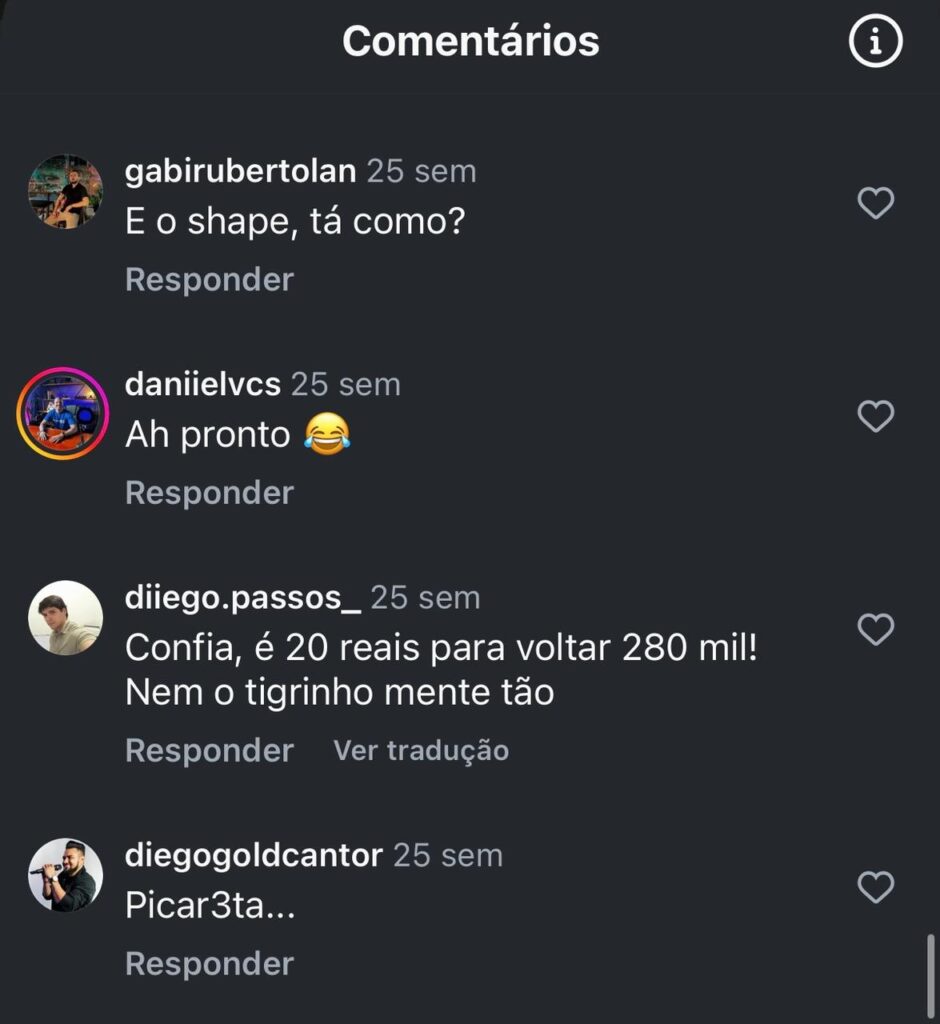940x1024 pixels.
Task: Reply to diiego.passos_'s comment
Action: tap(209, 751)
